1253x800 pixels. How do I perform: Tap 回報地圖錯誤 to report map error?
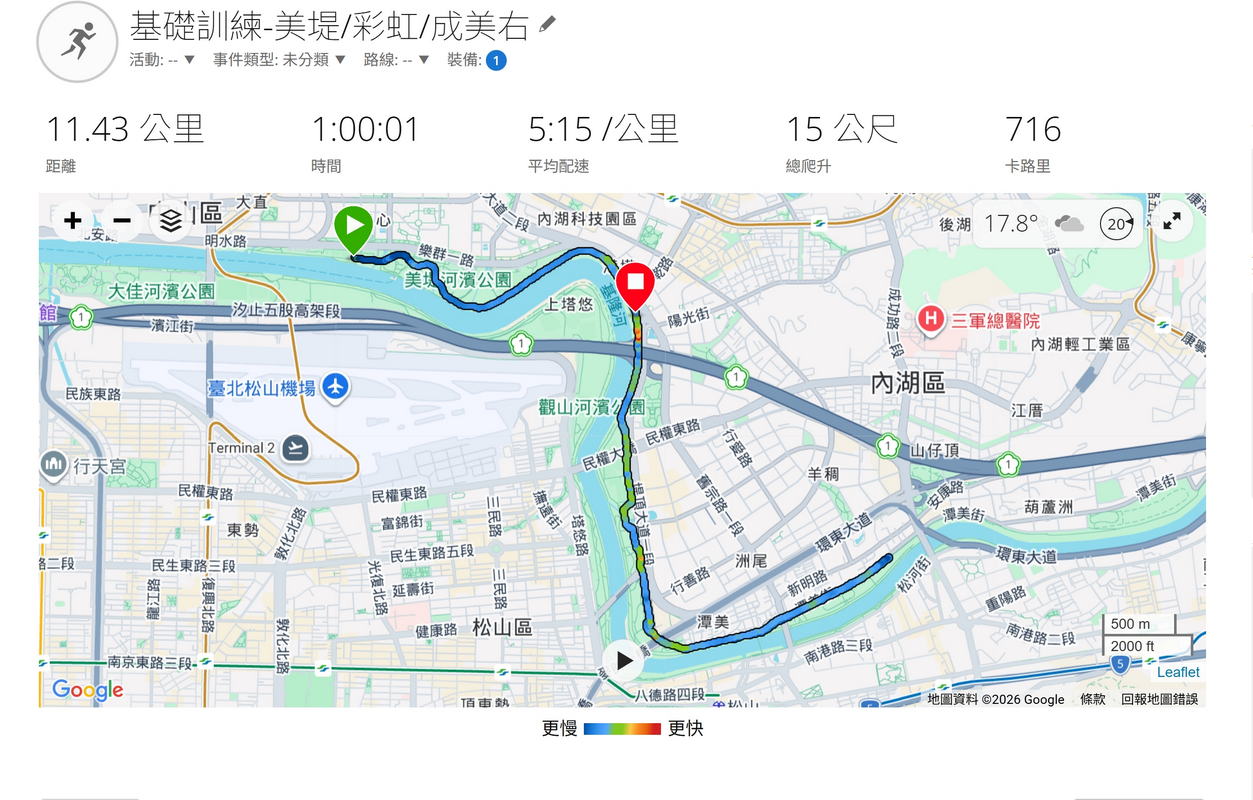(x=1159, y=699)
